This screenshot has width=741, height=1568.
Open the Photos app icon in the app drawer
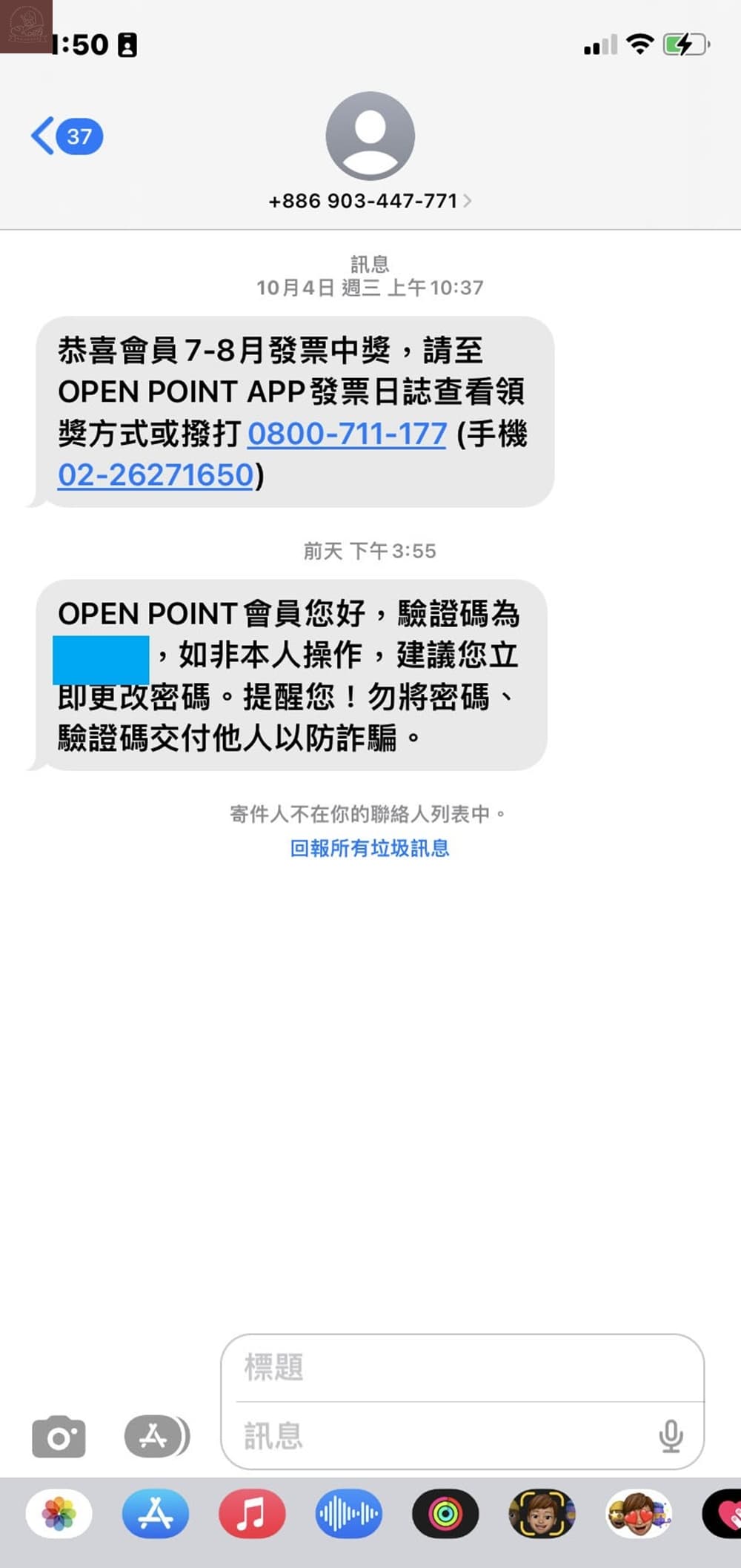click(x=59, y=1515)
